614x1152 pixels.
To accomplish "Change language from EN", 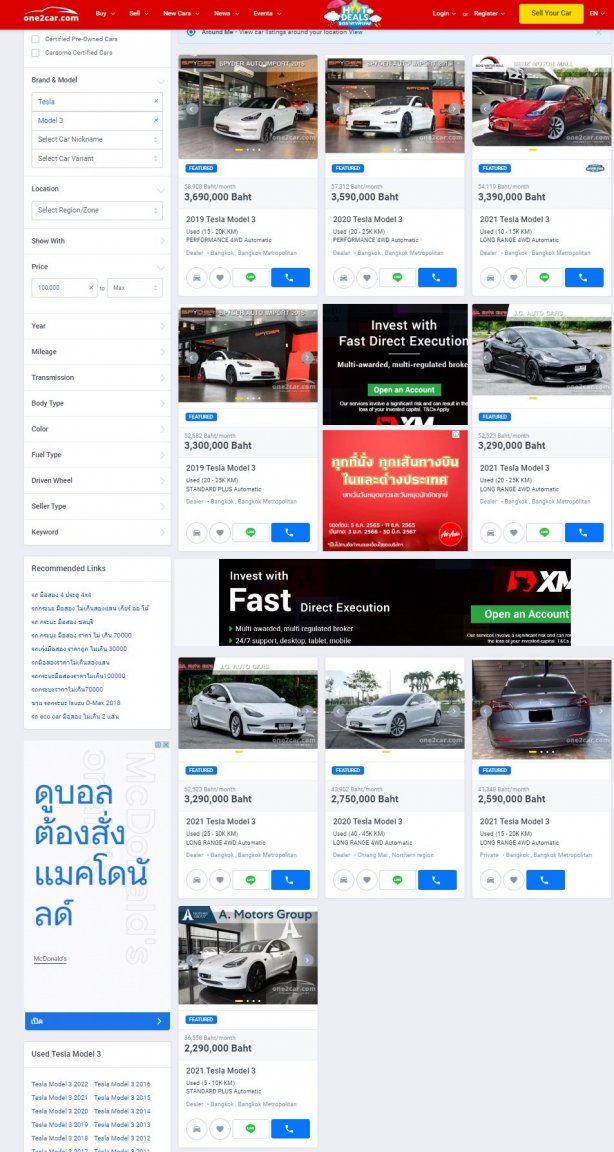I will [597, 14].
